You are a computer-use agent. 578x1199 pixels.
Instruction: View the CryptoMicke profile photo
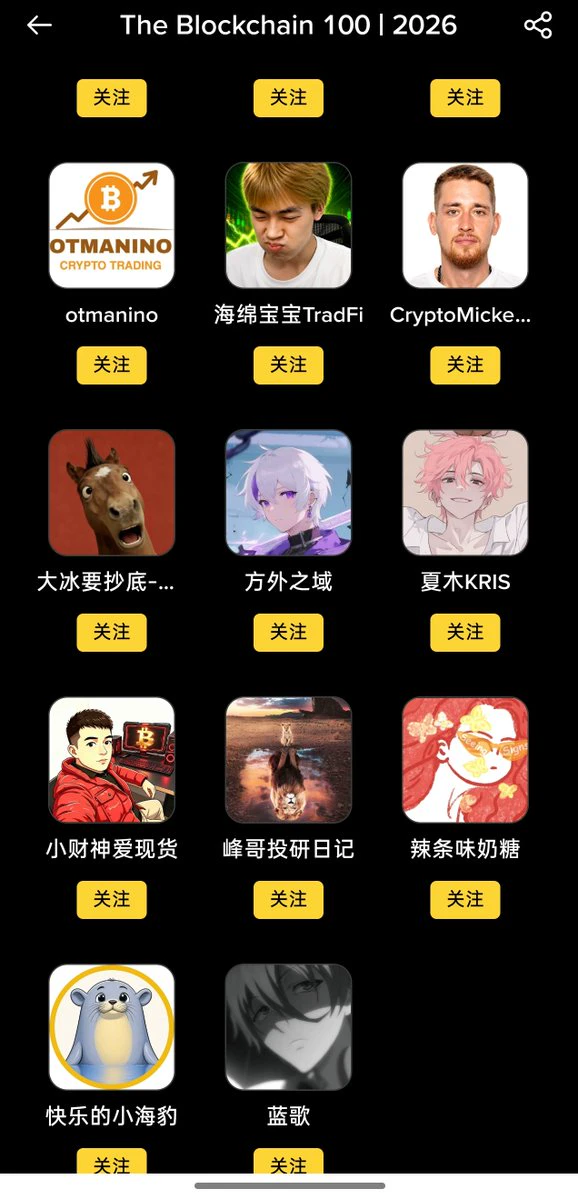(465, 225)
